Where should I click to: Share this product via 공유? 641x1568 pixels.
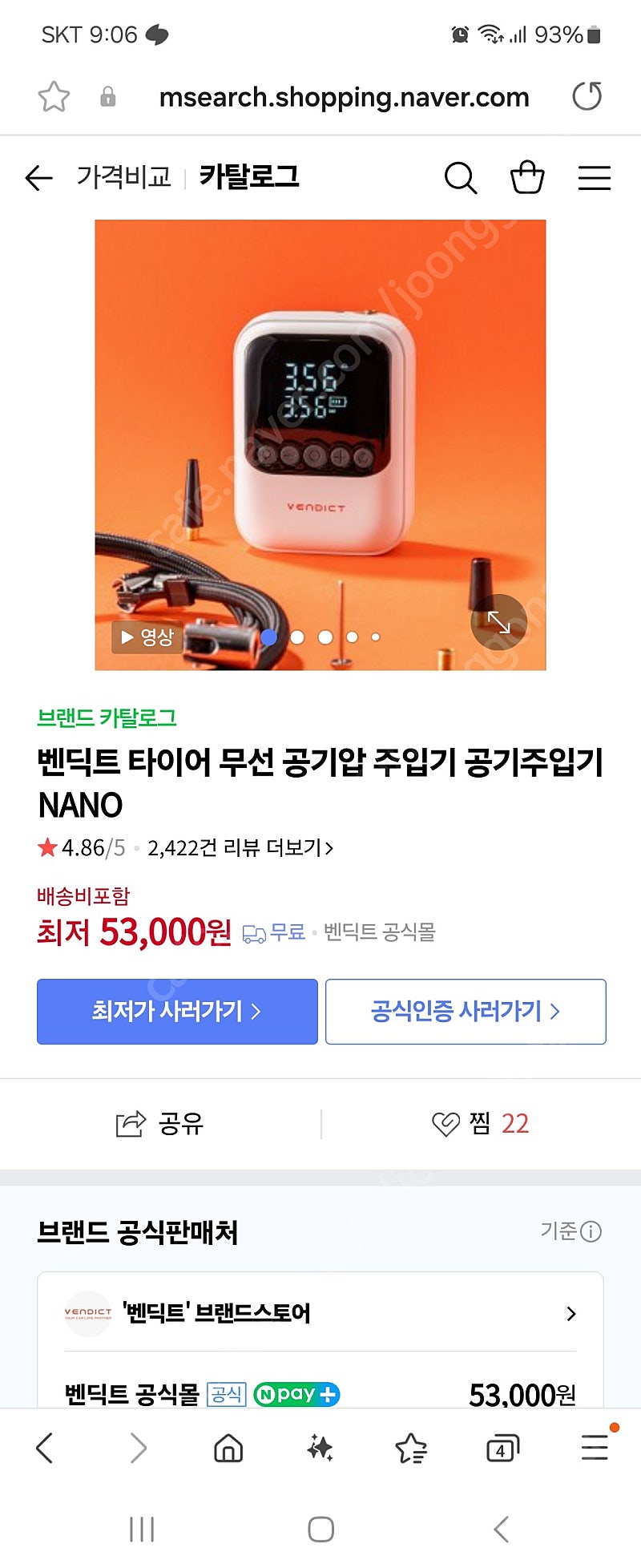pyautogui.click(x=160, y=1124)
